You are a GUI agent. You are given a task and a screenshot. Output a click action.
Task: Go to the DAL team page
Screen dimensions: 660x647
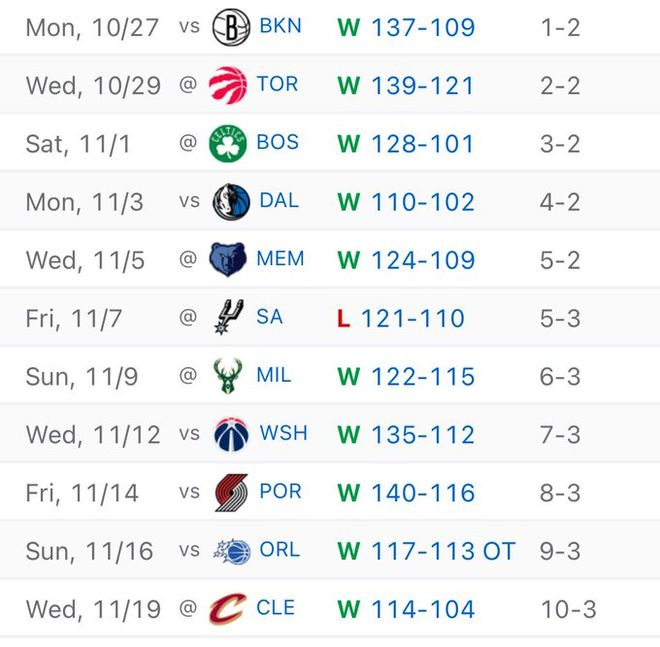(278, 200)
